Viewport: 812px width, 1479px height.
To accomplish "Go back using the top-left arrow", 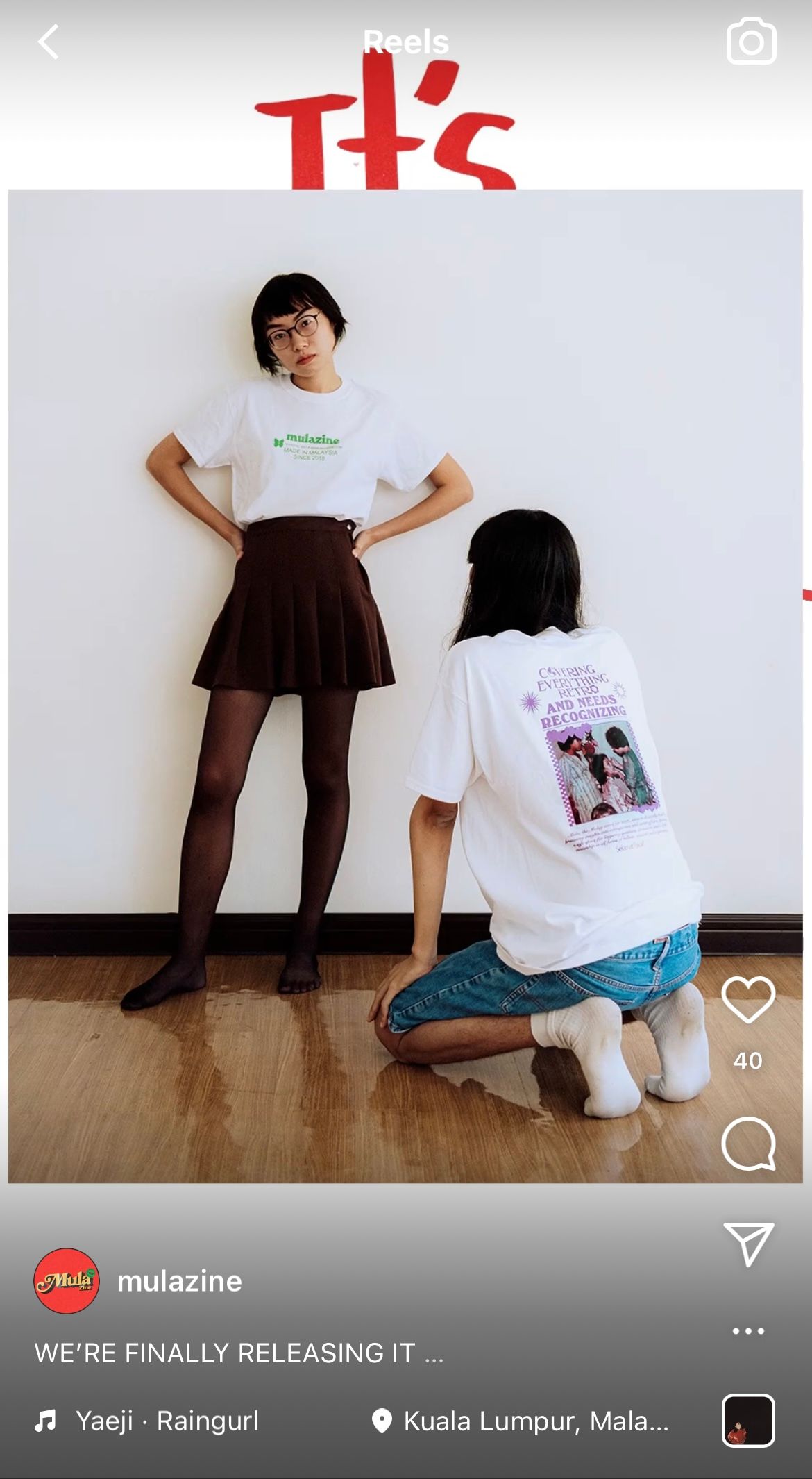I will click(47, 42).
